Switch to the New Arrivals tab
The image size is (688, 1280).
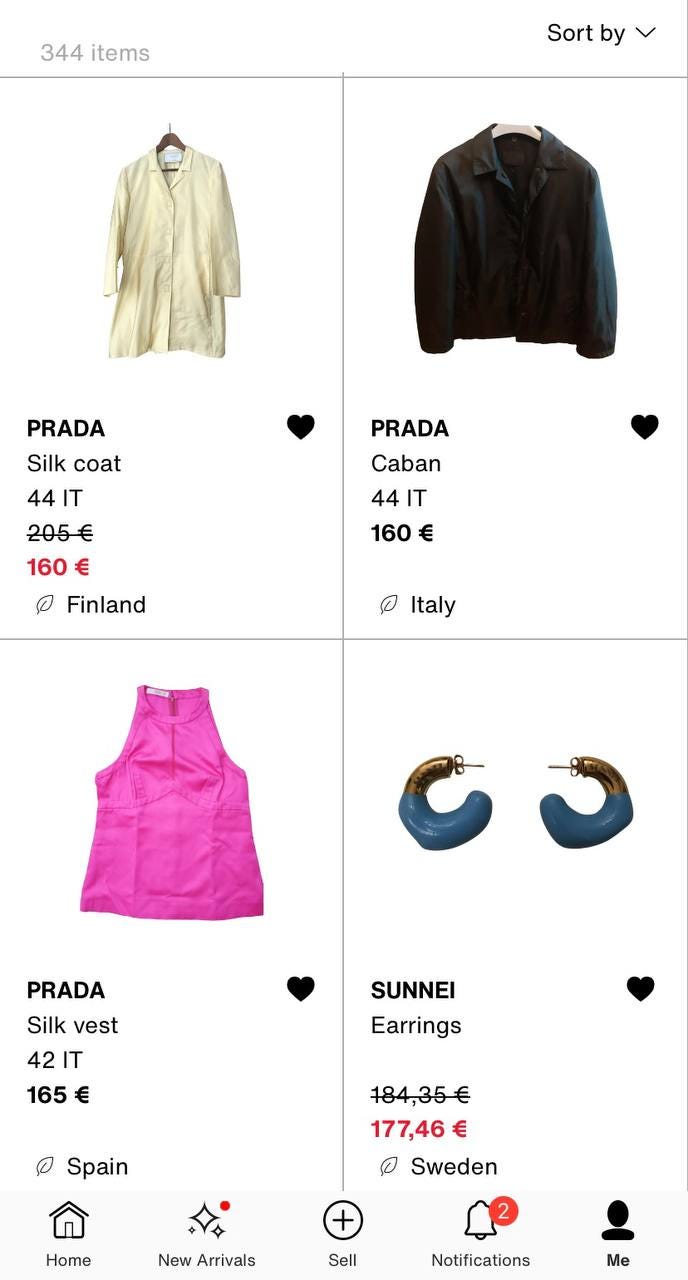207,1234
